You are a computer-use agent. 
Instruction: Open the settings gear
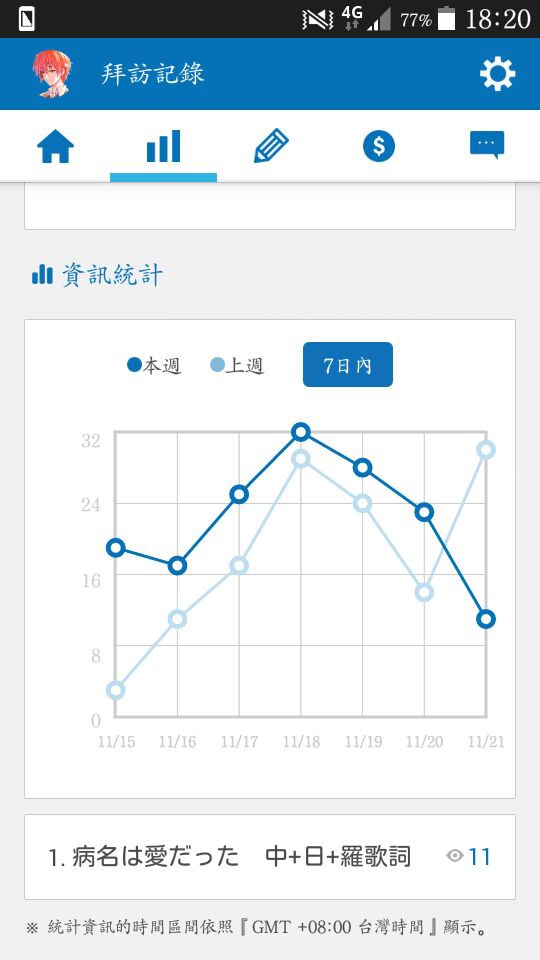point(497,74)
